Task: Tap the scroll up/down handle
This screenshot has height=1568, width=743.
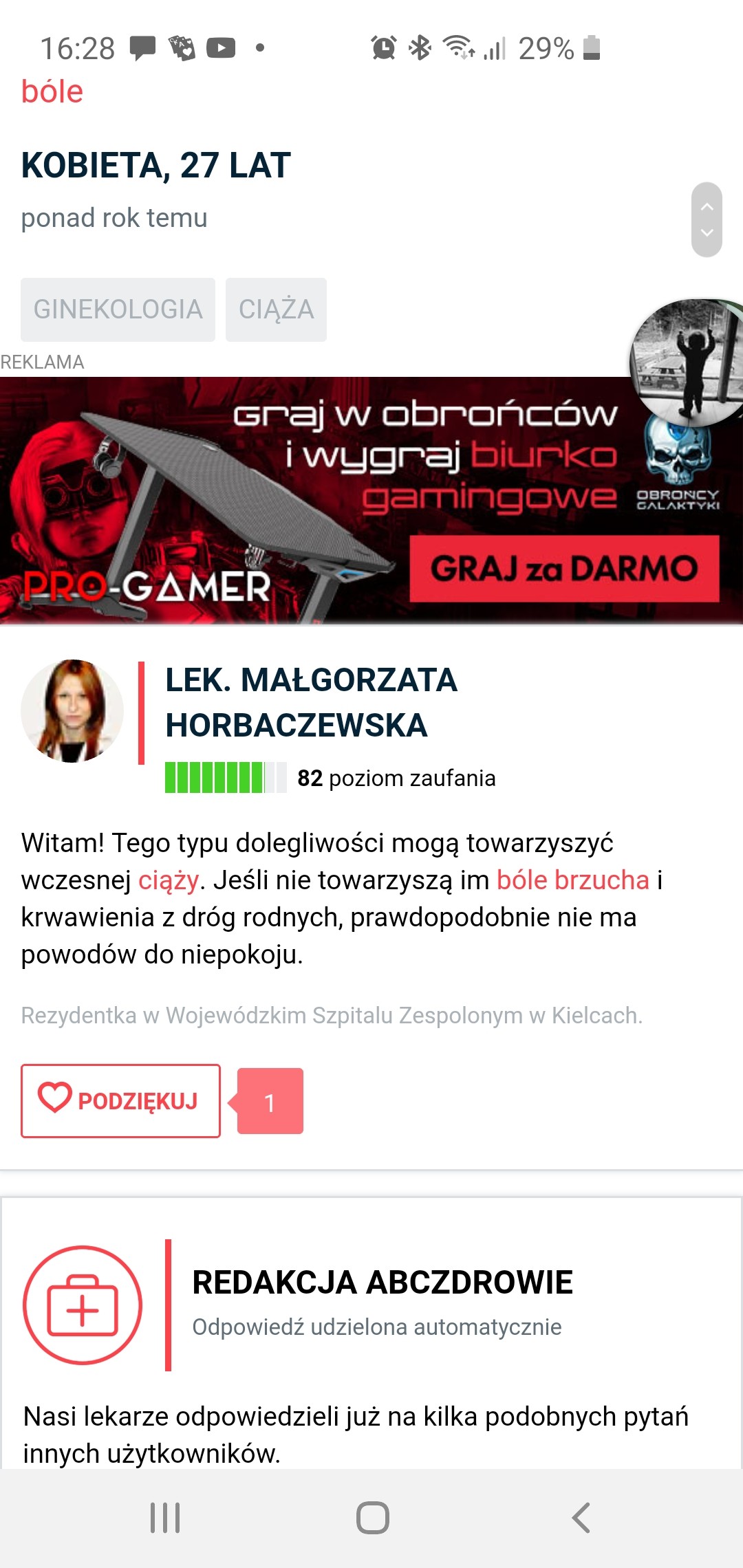Action: [x=707, y=220]
